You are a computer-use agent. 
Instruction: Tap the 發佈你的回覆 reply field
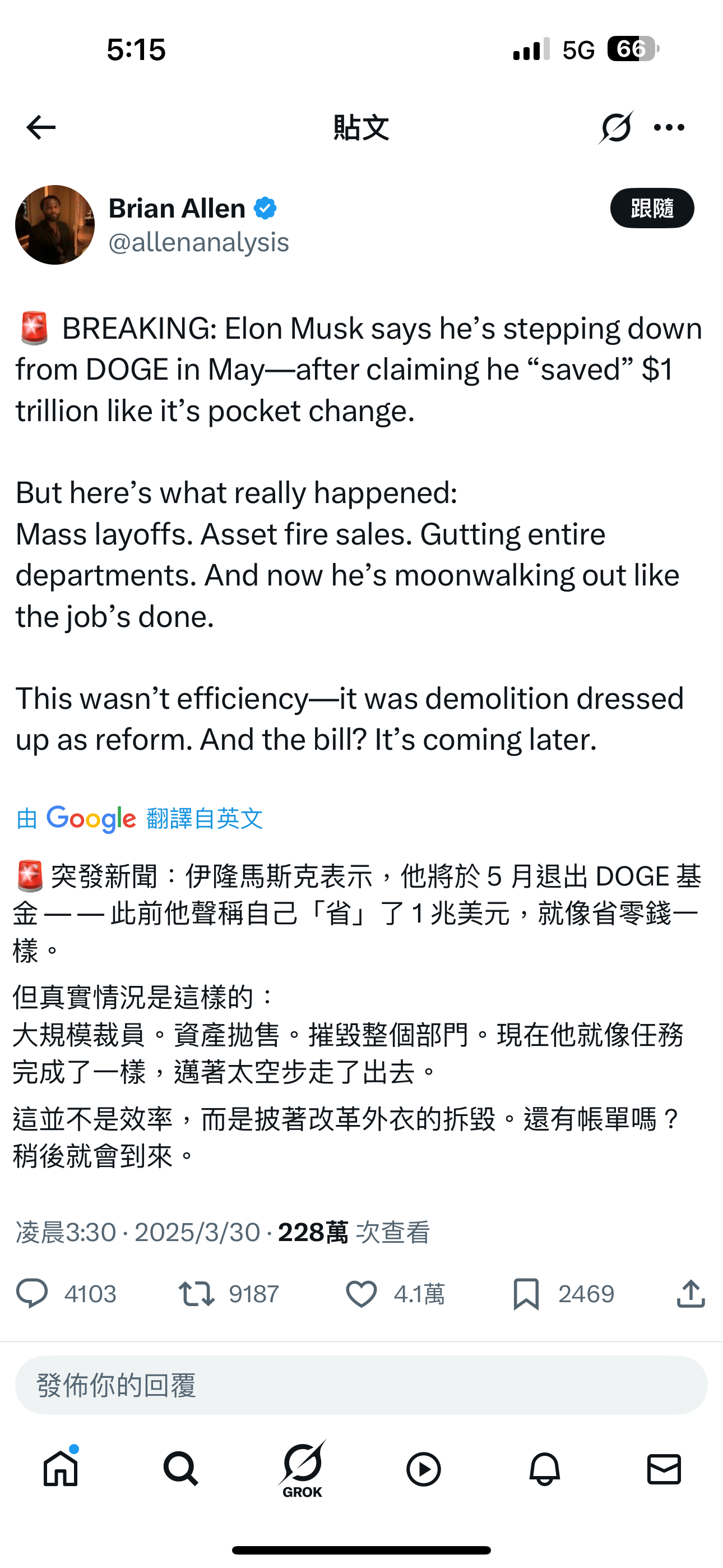[x=361, y=1385]
